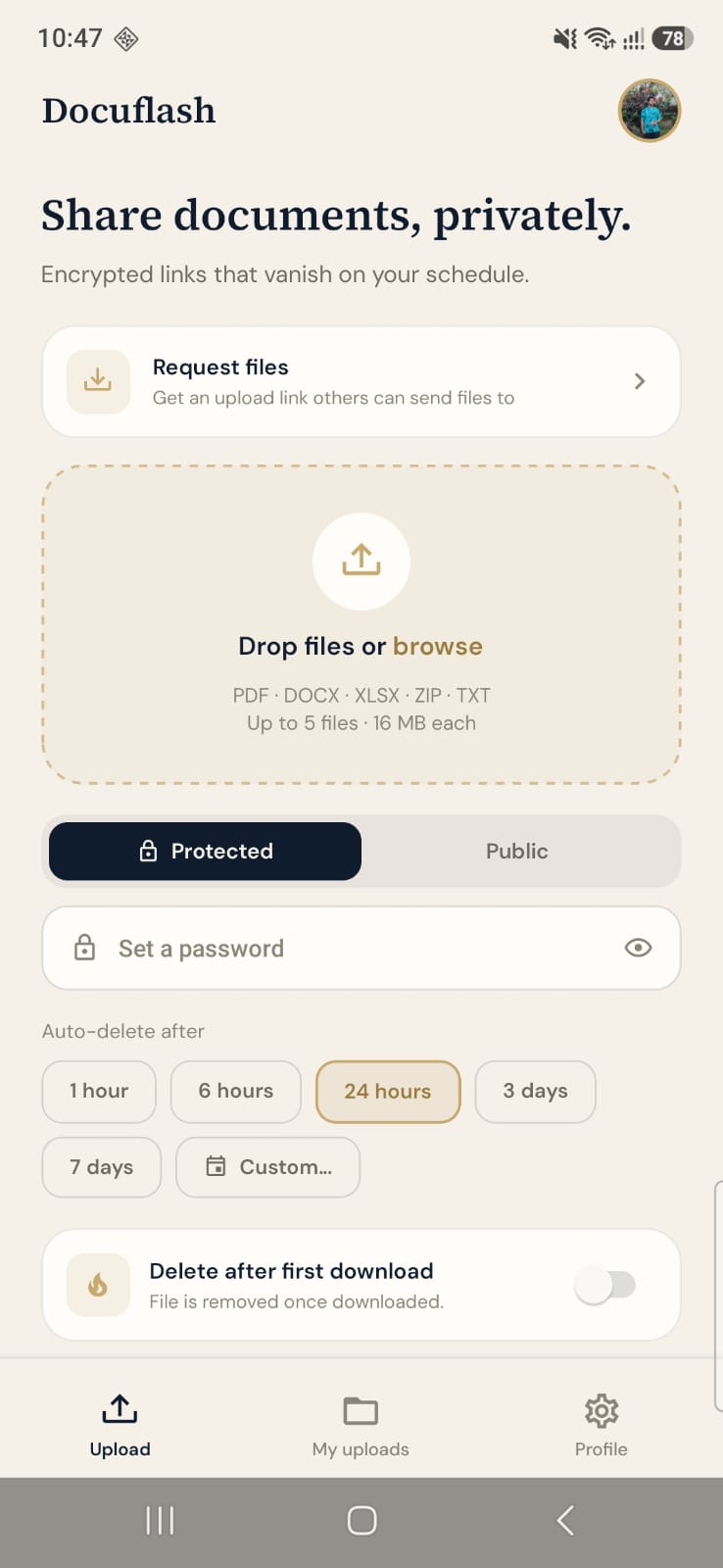Image resolution: width=723 pixels, height=1568 pixels.
Task: Select the 24 hours auto-delete chip
Action: [x=388, y=1091]
